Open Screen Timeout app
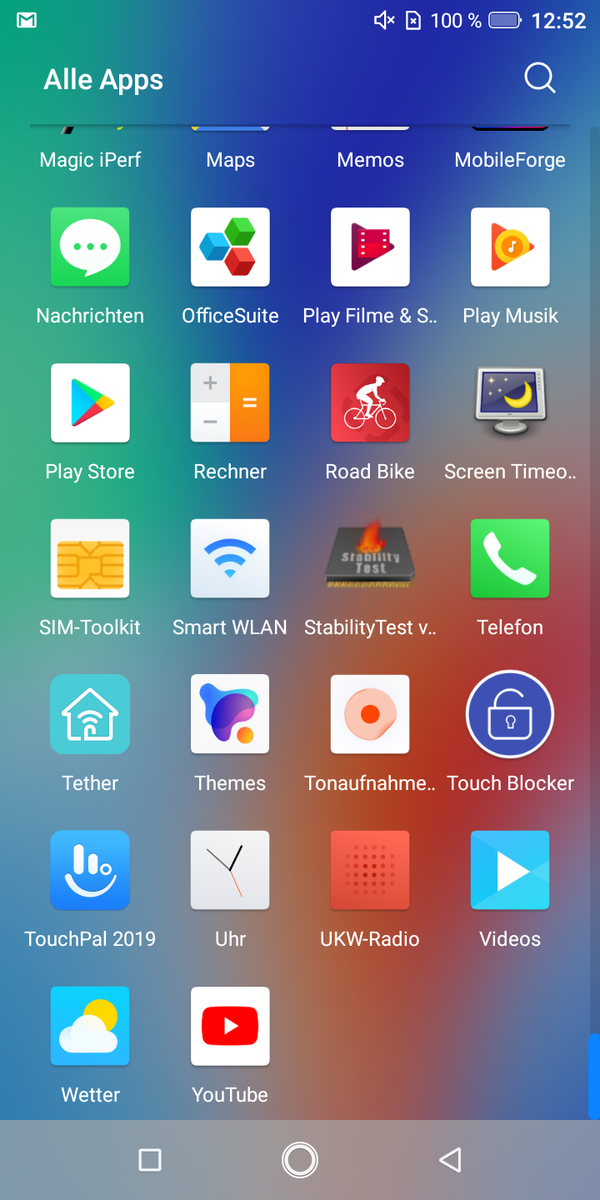The height and width of the screenshot is (1200, 600). (510, 403)
